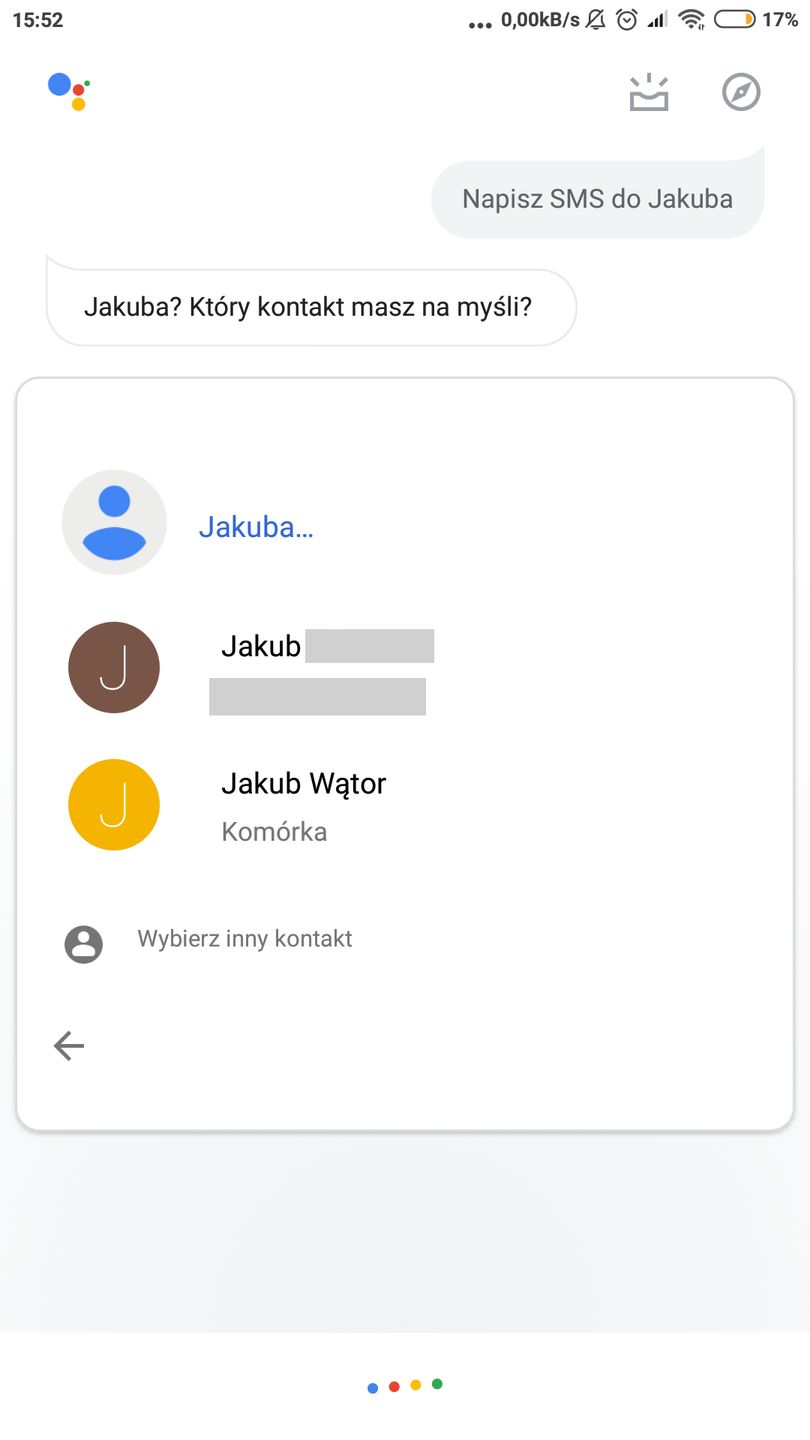This screenshot has width=810, height=1440.
Task: Tap the yellow 'J' avatar for Jakub Wątor
Action: pyautogui.click(x=114, y=804)
